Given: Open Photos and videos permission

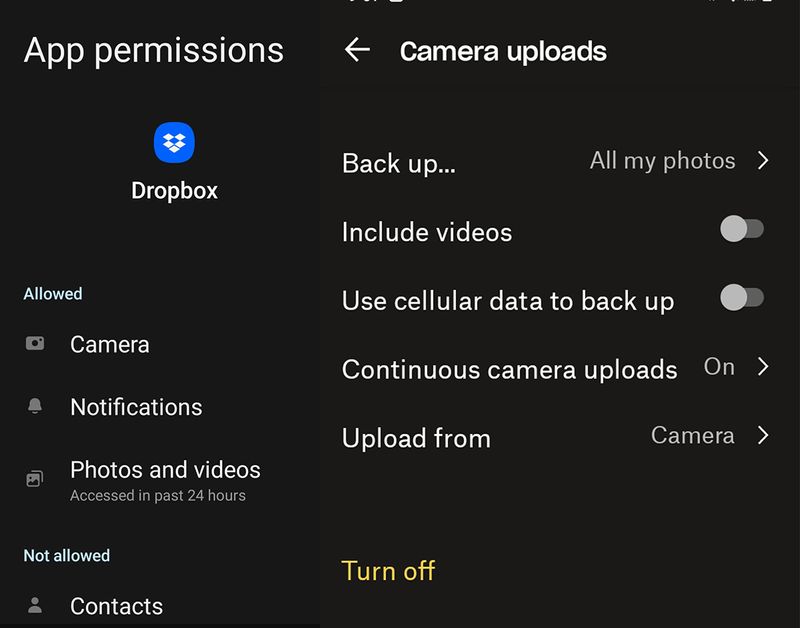Looking at the screenshot, I should tap(165, 479).
